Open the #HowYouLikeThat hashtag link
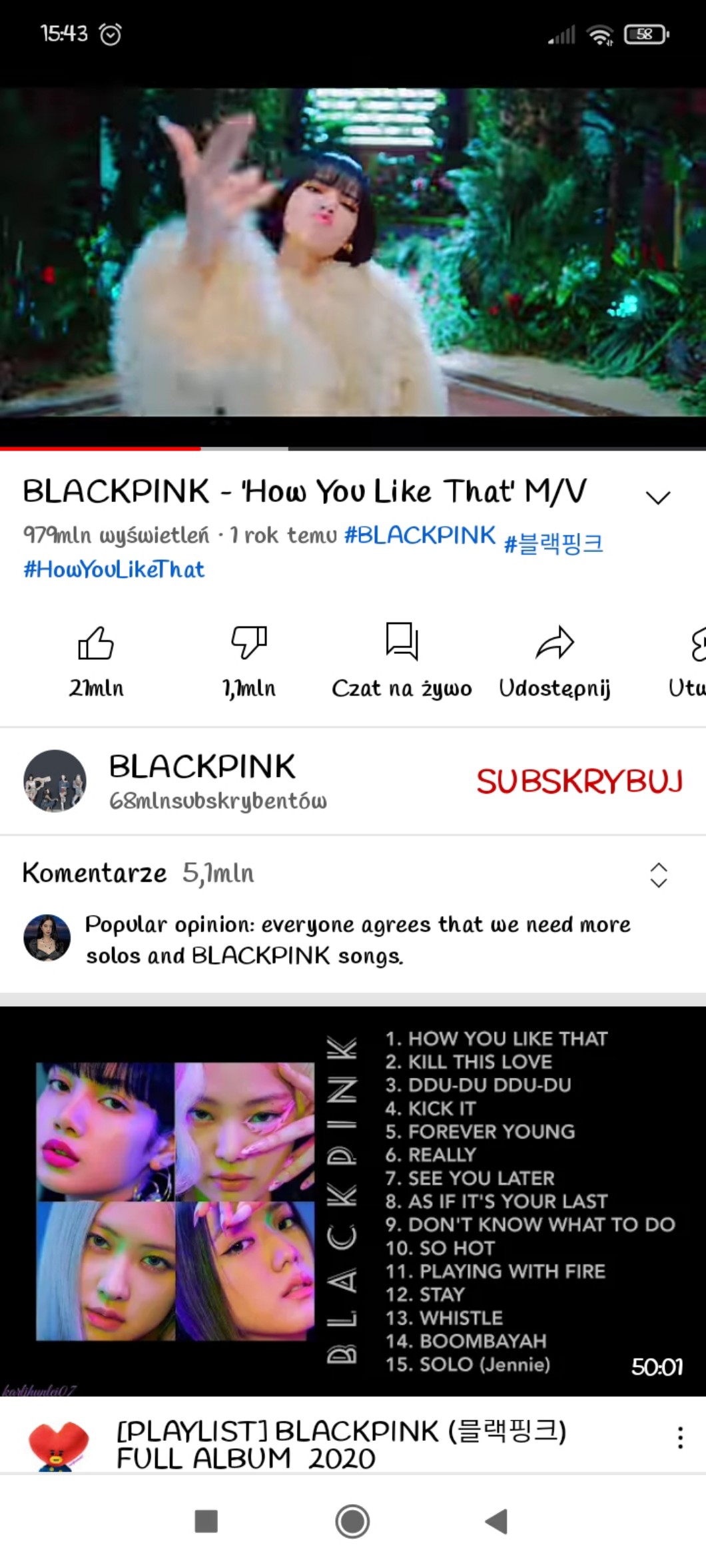 click(114, 569)
